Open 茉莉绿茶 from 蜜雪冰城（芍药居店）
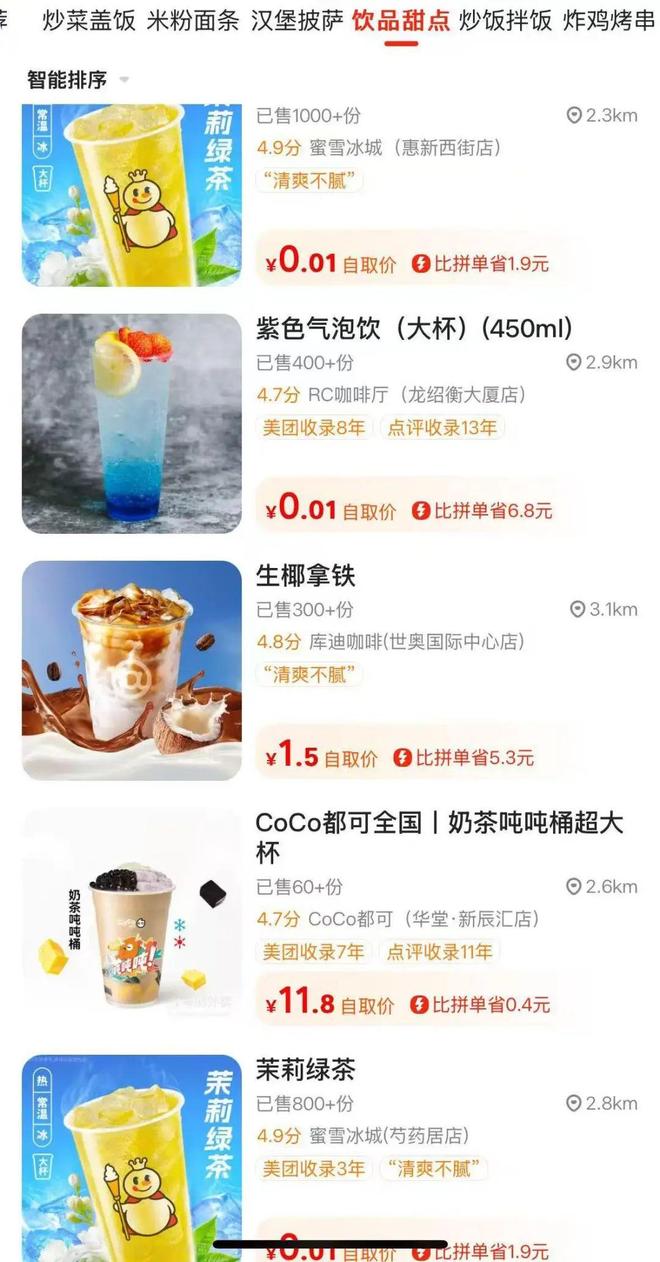The image size is (660, 1262). [x=306, y=1070]
